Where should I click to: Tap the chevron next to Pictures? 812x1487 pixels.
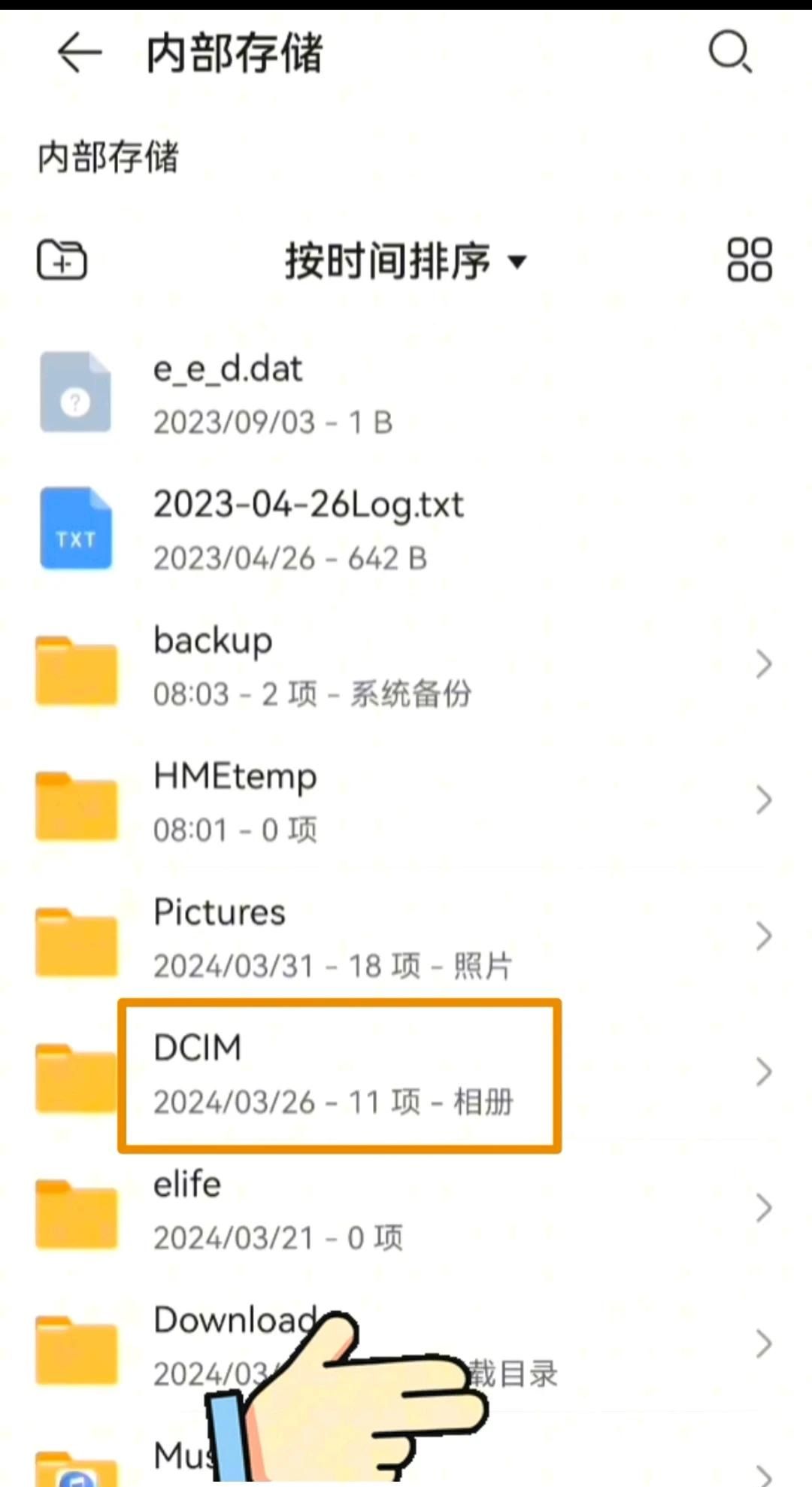[x=765, y=936]
